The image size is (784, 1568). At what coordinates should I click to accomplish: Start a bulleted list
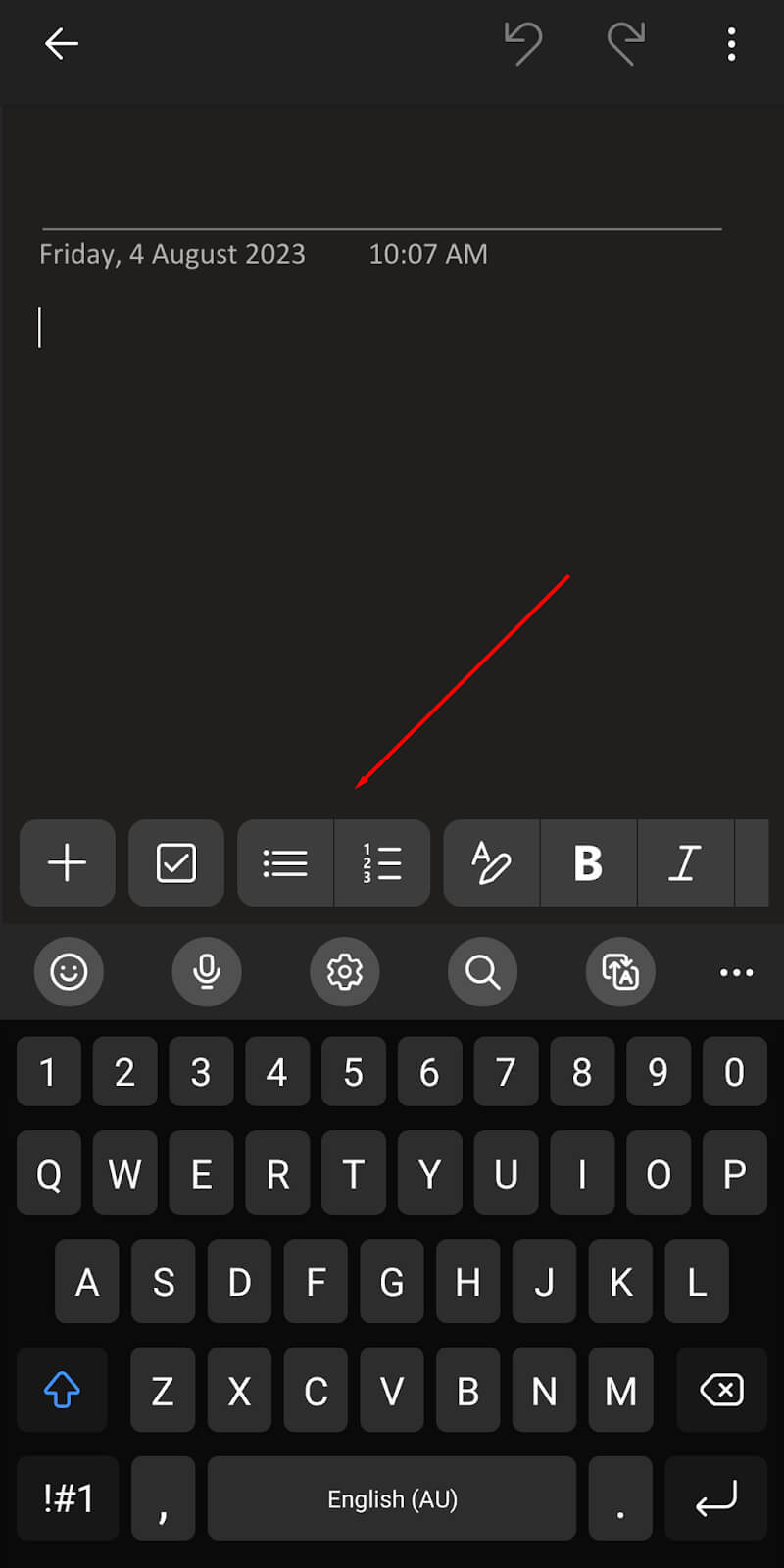(285, 863)
